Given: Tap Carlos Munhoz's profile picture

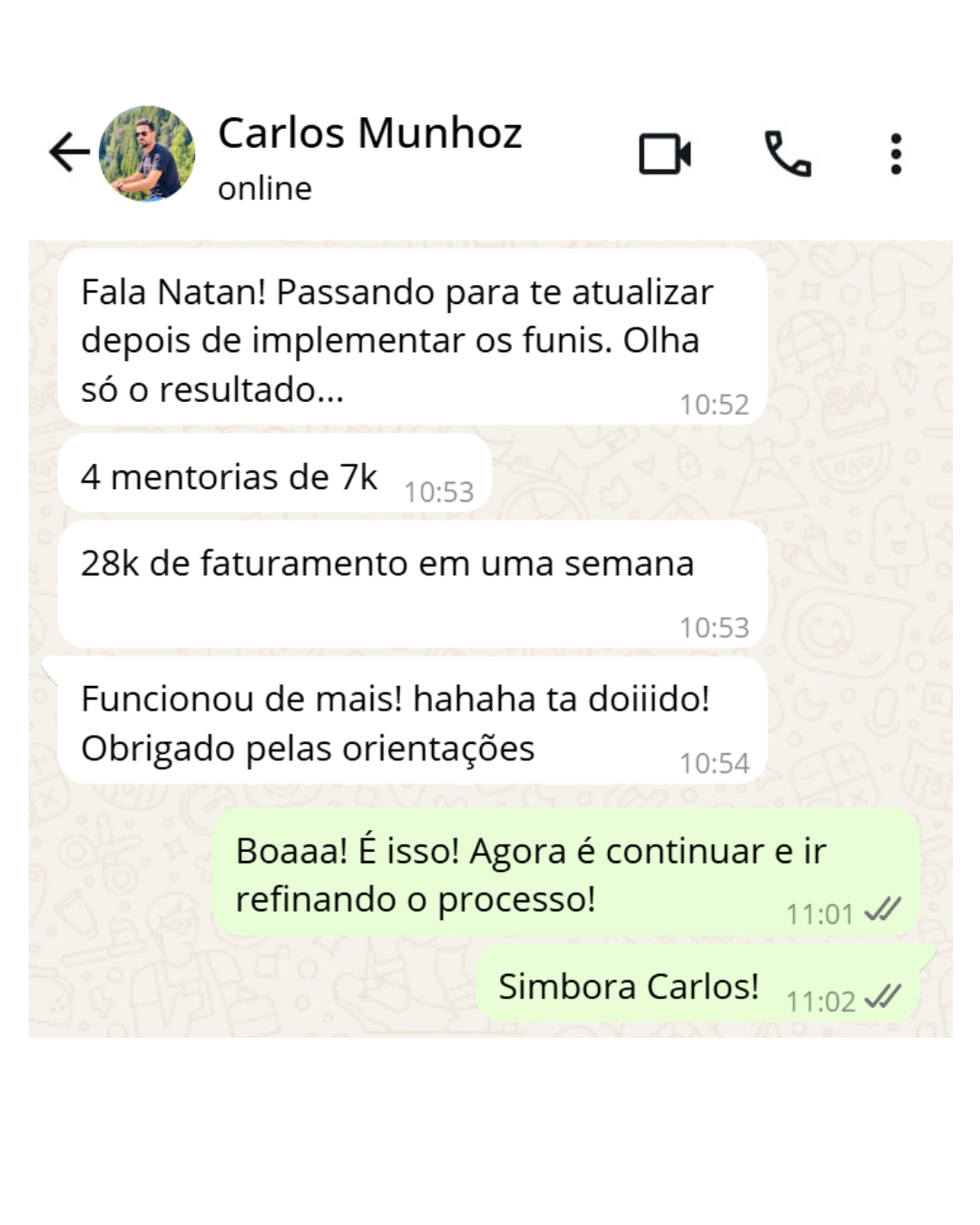Looking at the screenshot, I should [x=147, y=153].
